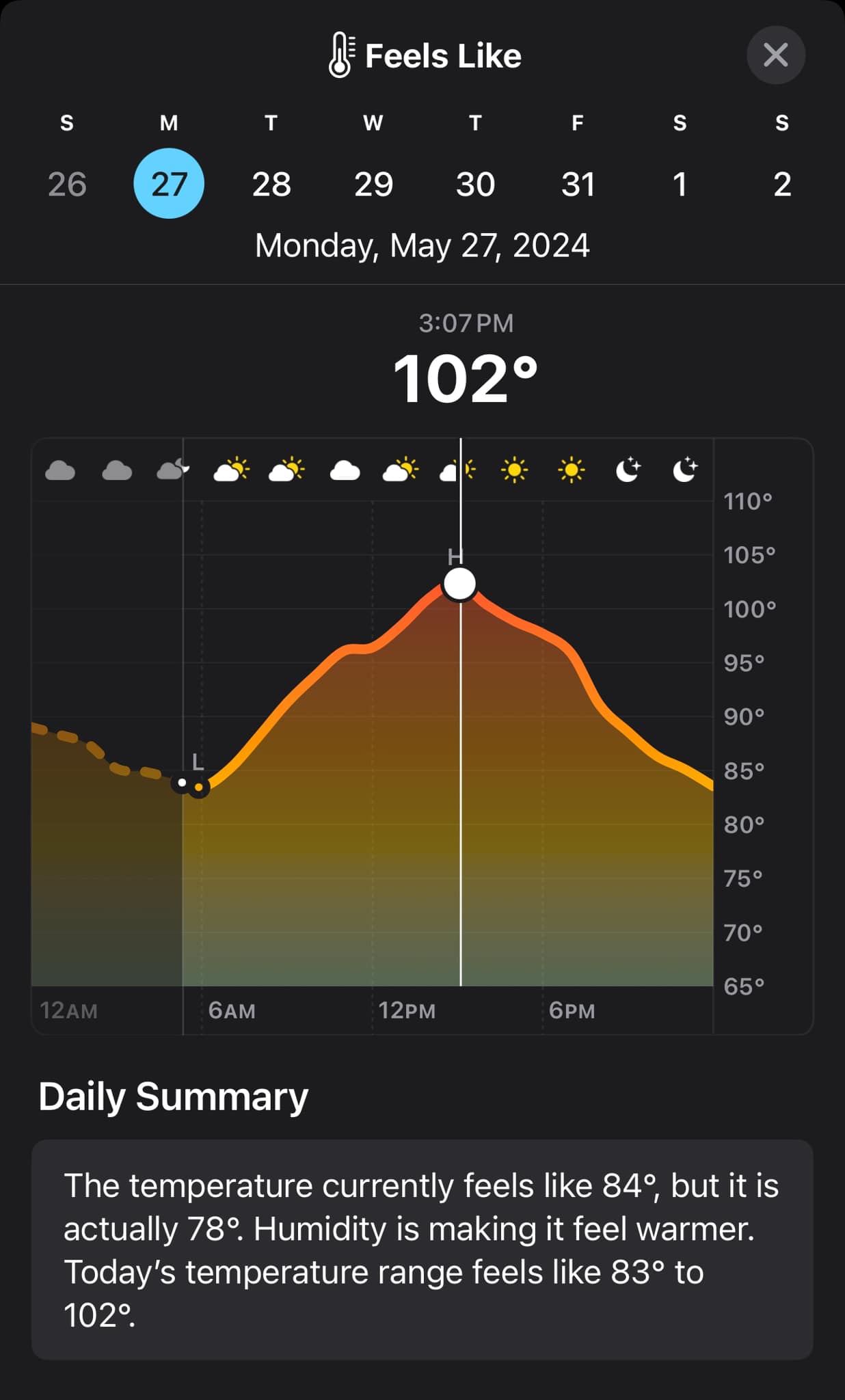Tap the chart's high-temperature marker
This screenshot has height=1400, width=845.
pos(459,584)
